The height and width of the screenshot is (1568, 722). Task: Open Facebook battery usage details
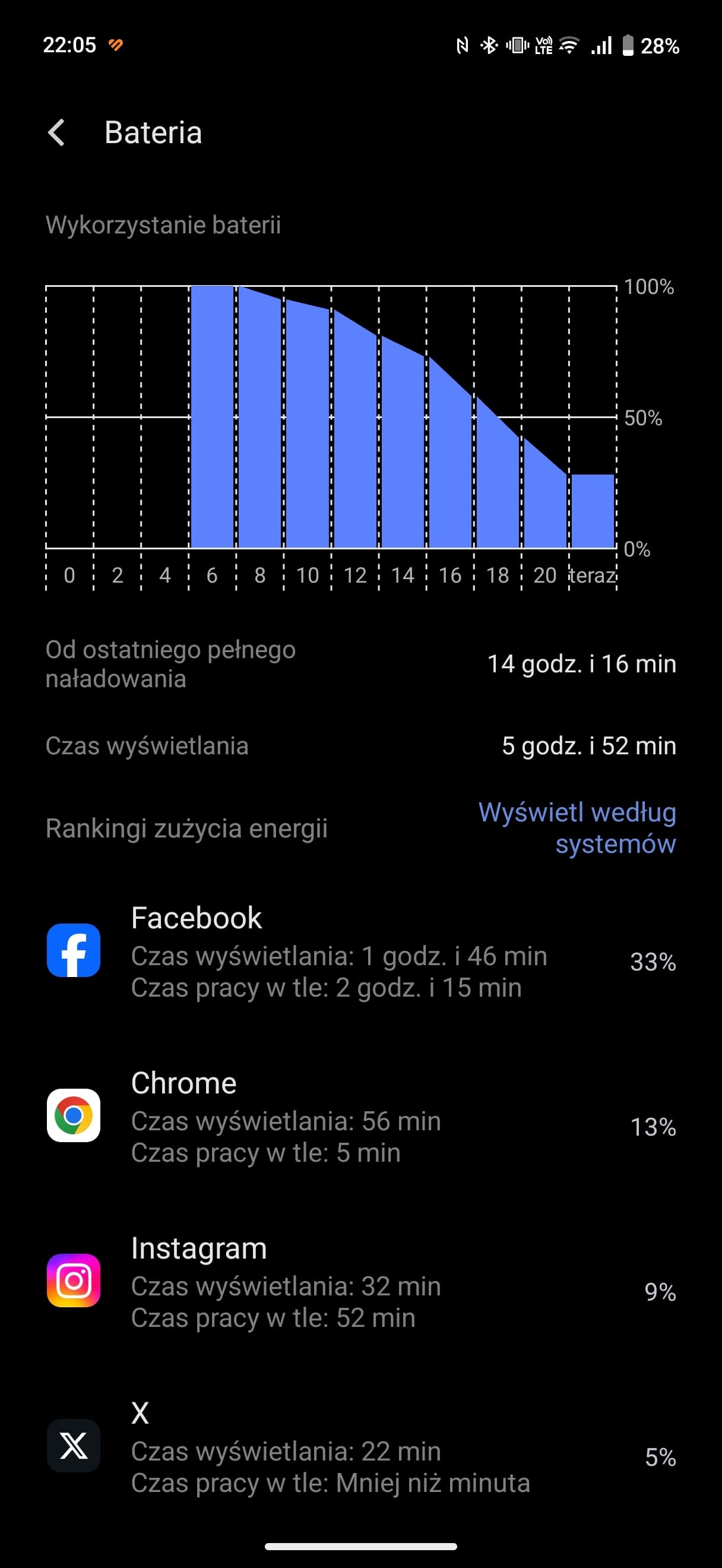360,952
